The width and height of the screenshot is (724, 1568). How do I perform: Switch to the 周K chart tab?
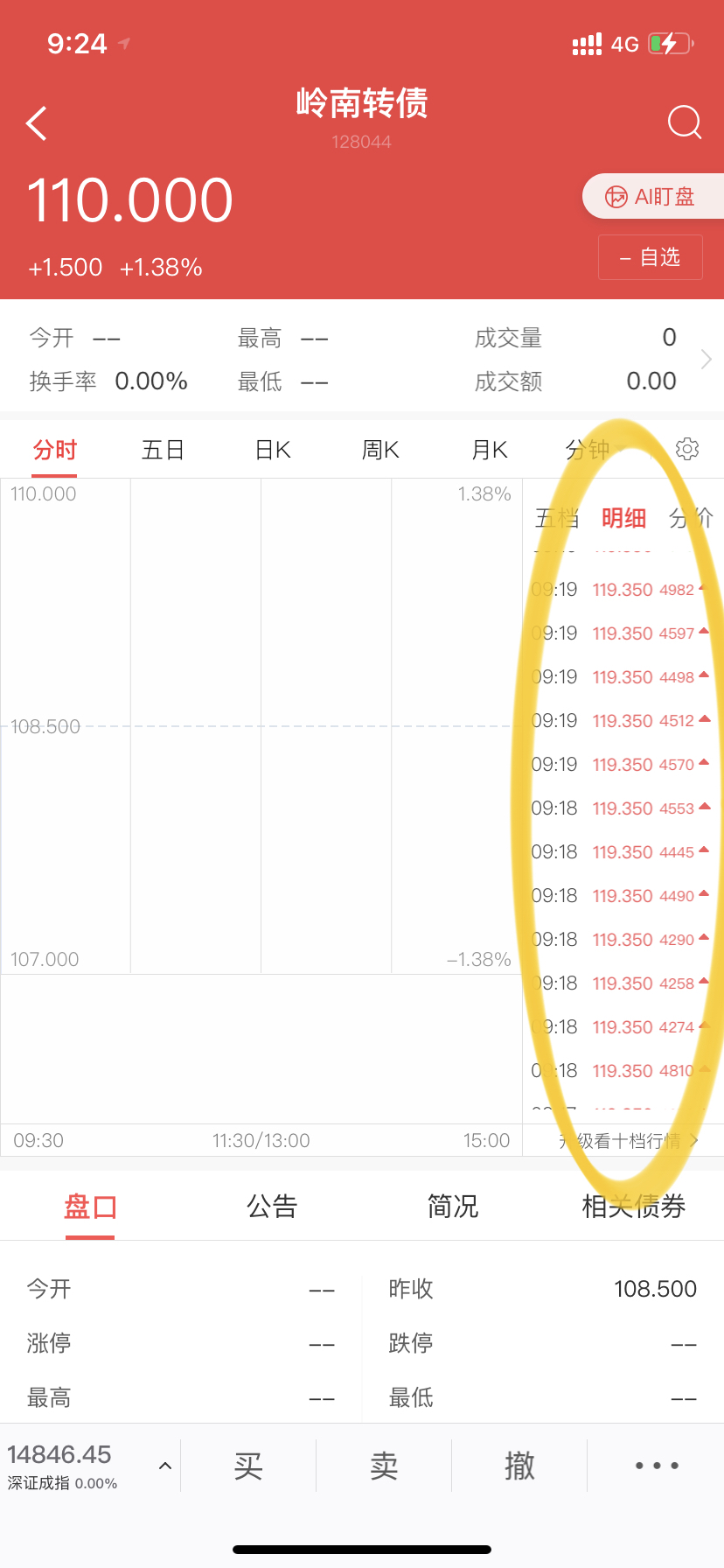[380, 450]
